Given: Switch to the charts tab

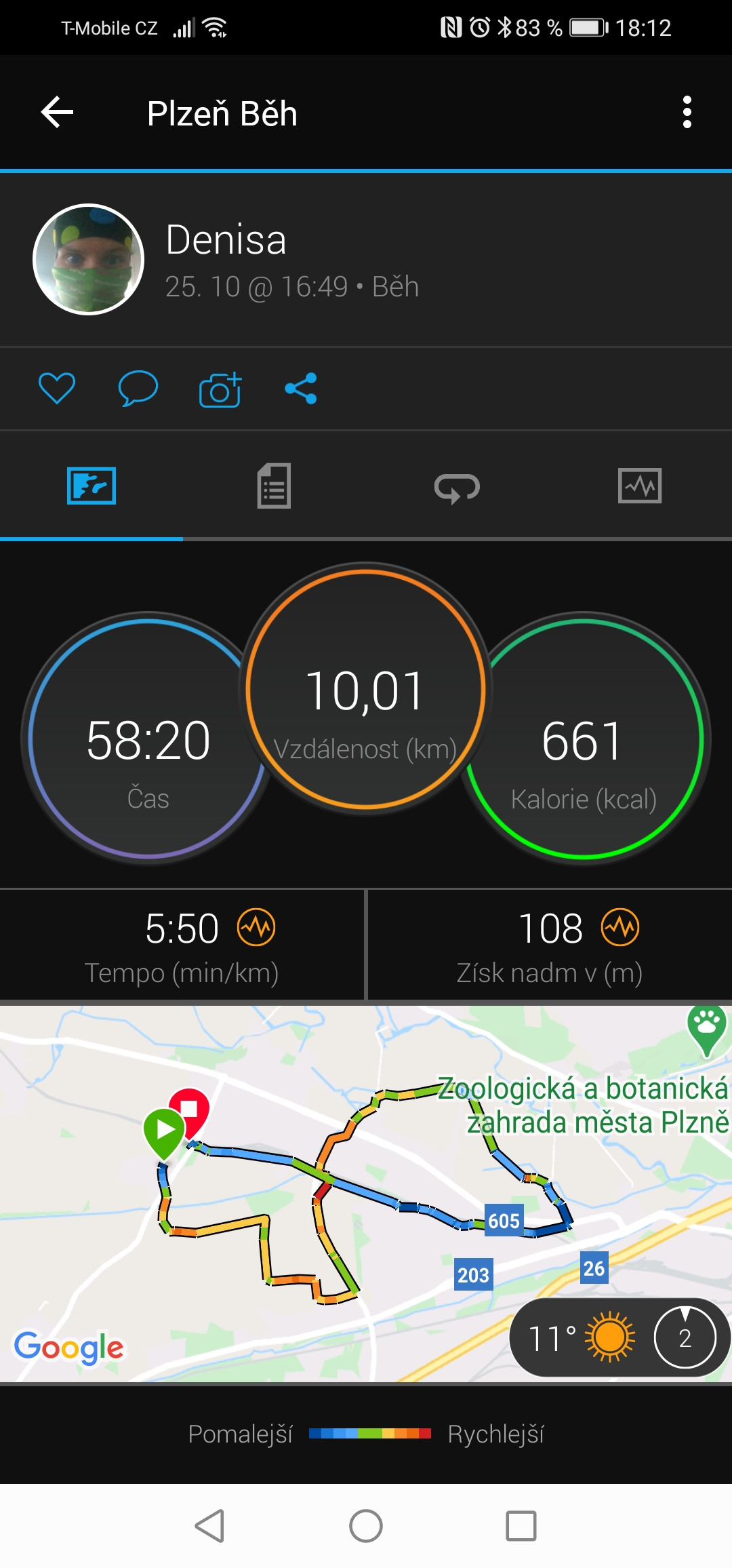Looking at the screenshot, I should pyautogui.click(x=640, y=486).
